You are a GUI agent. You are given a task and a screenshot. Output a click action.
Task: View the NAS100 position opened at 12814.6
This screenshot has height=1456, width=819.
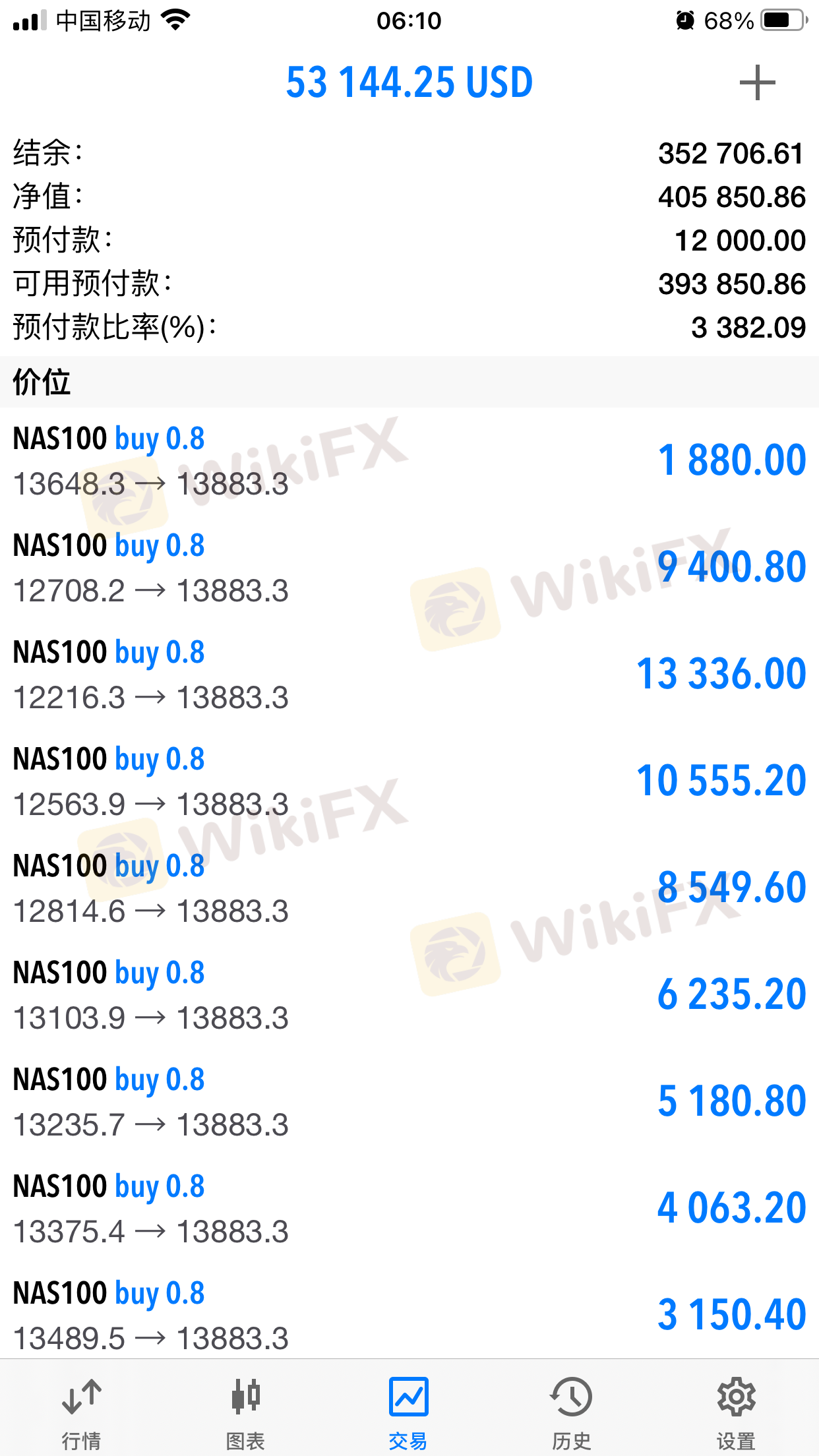(x=409, y=888)
